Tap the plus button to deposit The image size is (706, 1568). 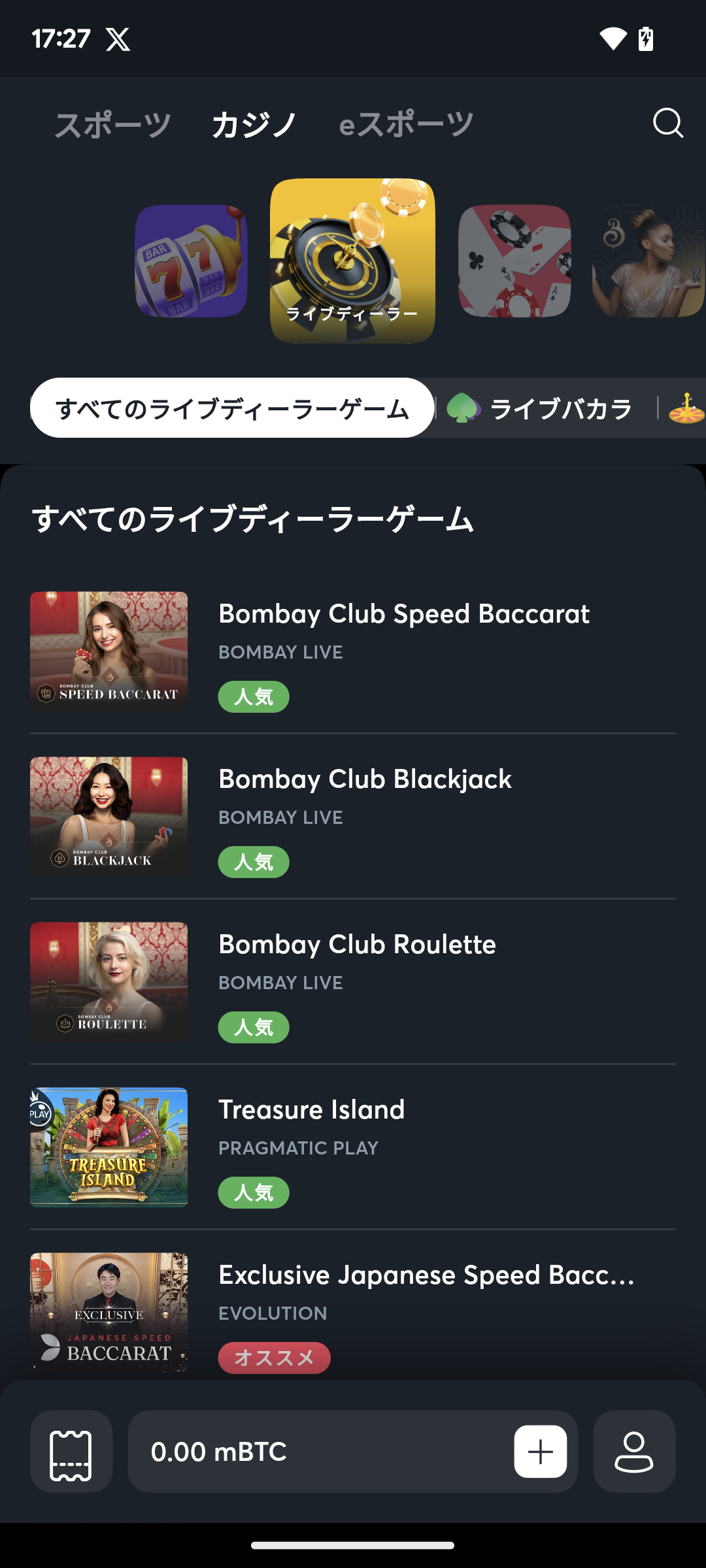pyautogui.click(x=540, y=1451)
